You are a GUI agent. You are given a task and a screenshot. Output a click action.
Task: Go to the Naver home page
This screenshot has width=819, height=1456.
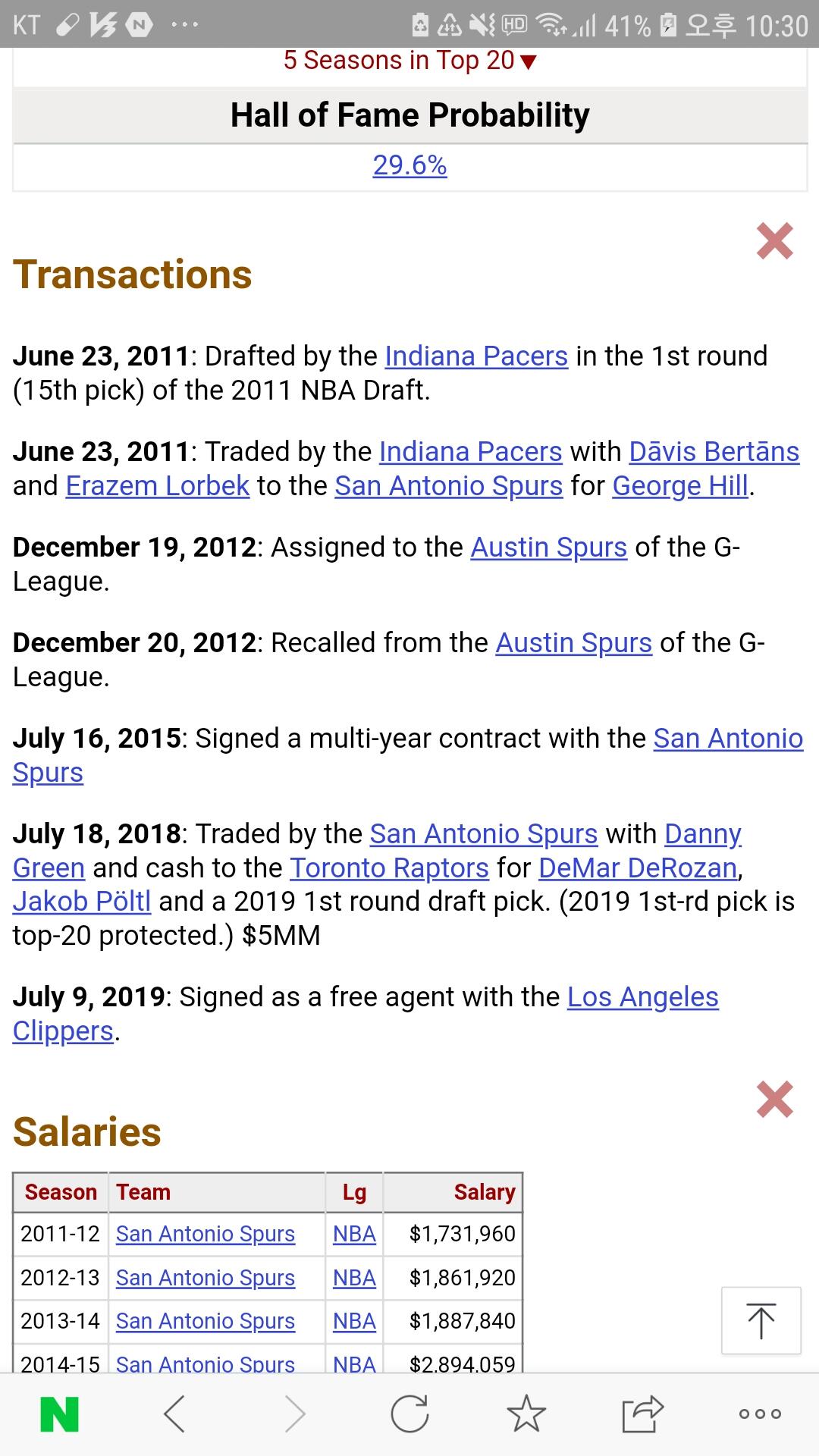(59, 1414)
